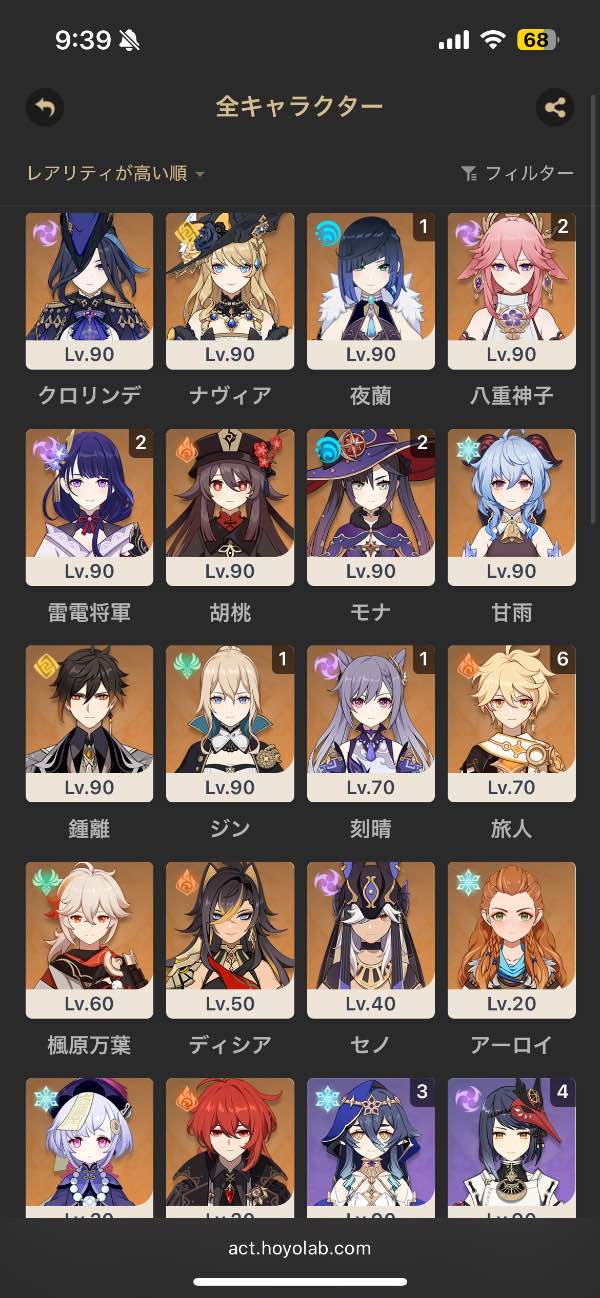Select the 雷電将軍 character card
The image size is (600, 1298).
point(89,507)
